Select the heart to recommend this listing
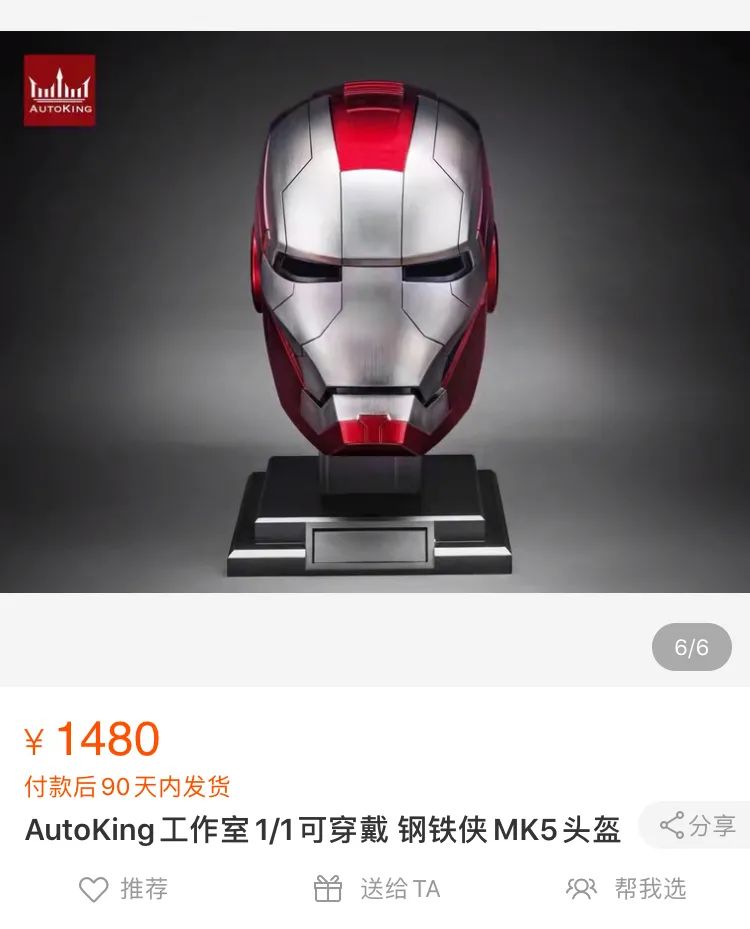The height and width of the screenshot is (929, 750). click(x=92, y=886)
